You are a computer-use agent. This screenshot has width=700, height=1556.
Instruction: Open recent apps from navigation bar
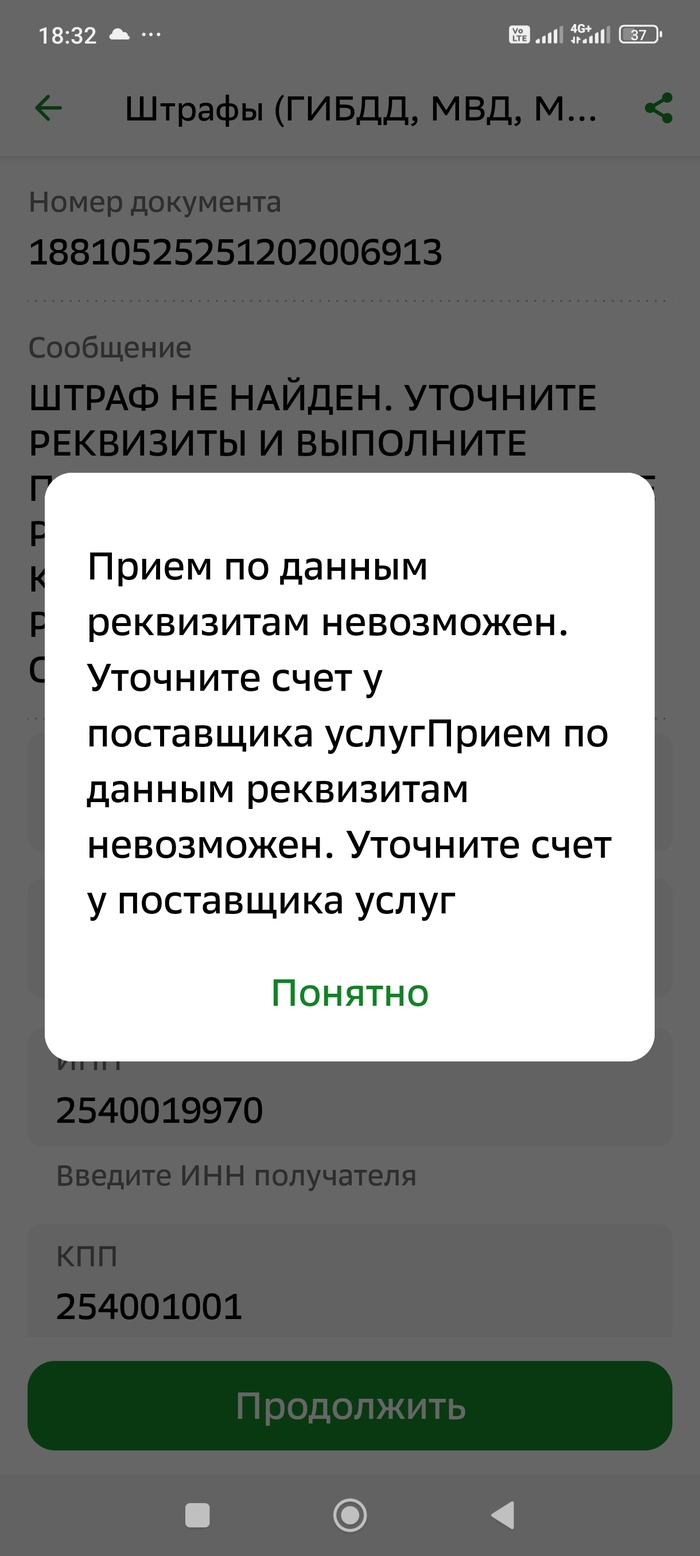pyautogui.click(x=198, y=1515)
